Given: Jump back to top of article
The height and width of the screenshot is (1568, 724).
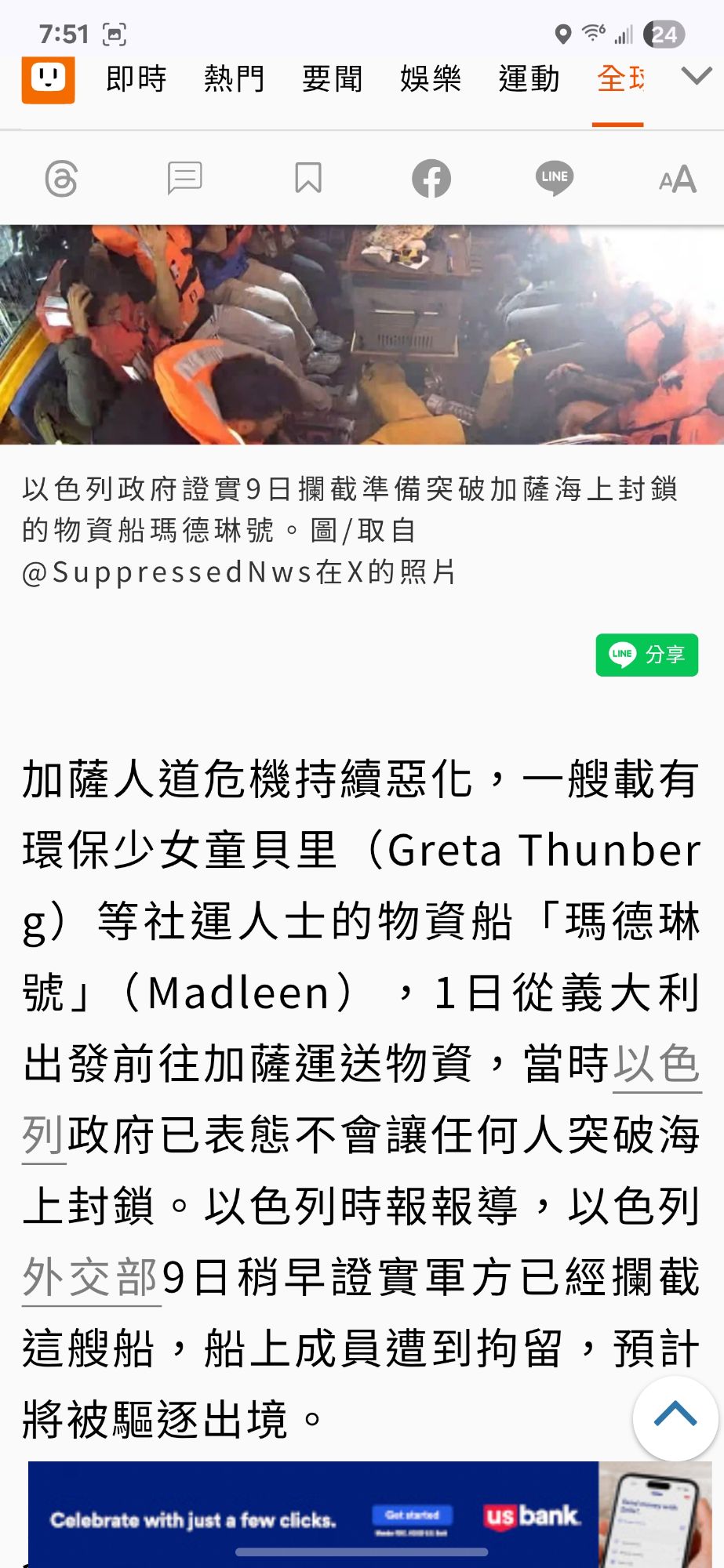Looking at the screenshot, I should (x=675, y=1417).
